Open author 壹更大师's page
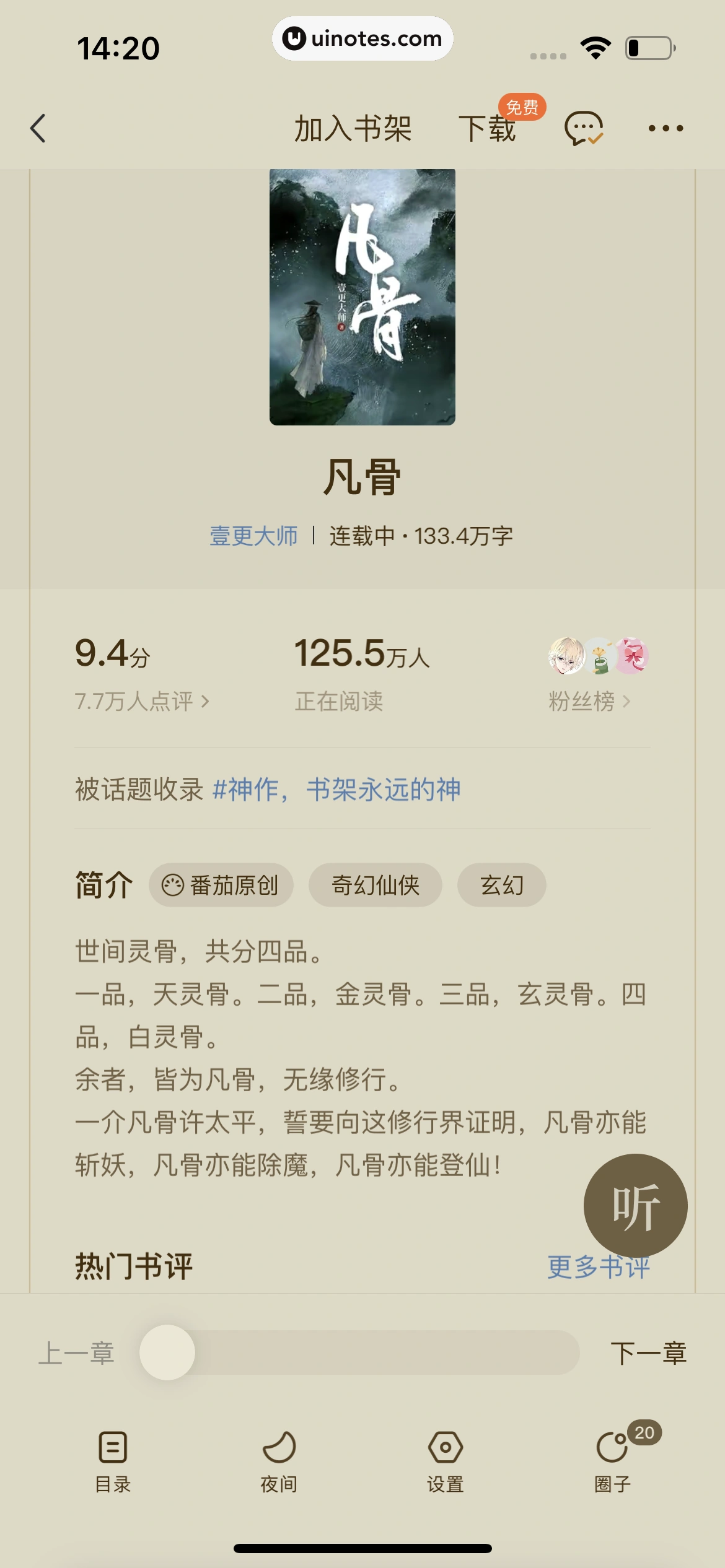The height and width of the screenshot is (1568, 725). (253, 536)
